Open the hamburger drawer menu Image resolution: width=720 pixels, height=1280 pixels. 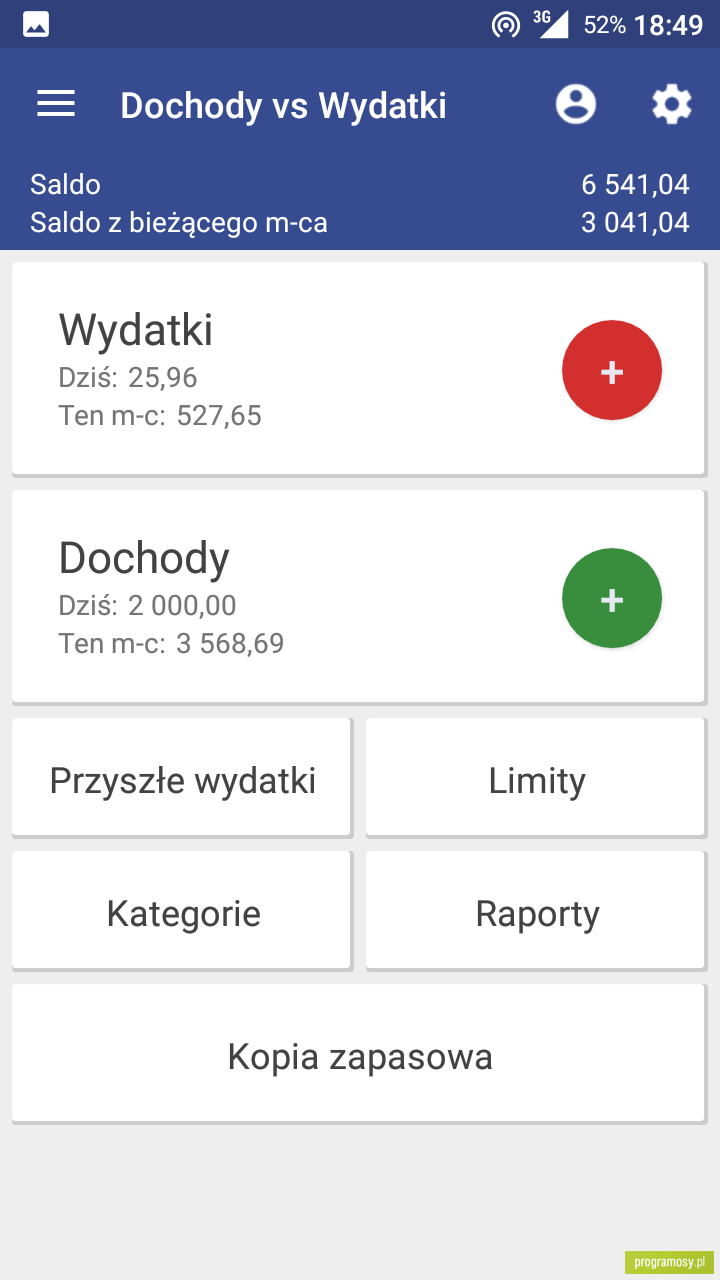(56, 104)
